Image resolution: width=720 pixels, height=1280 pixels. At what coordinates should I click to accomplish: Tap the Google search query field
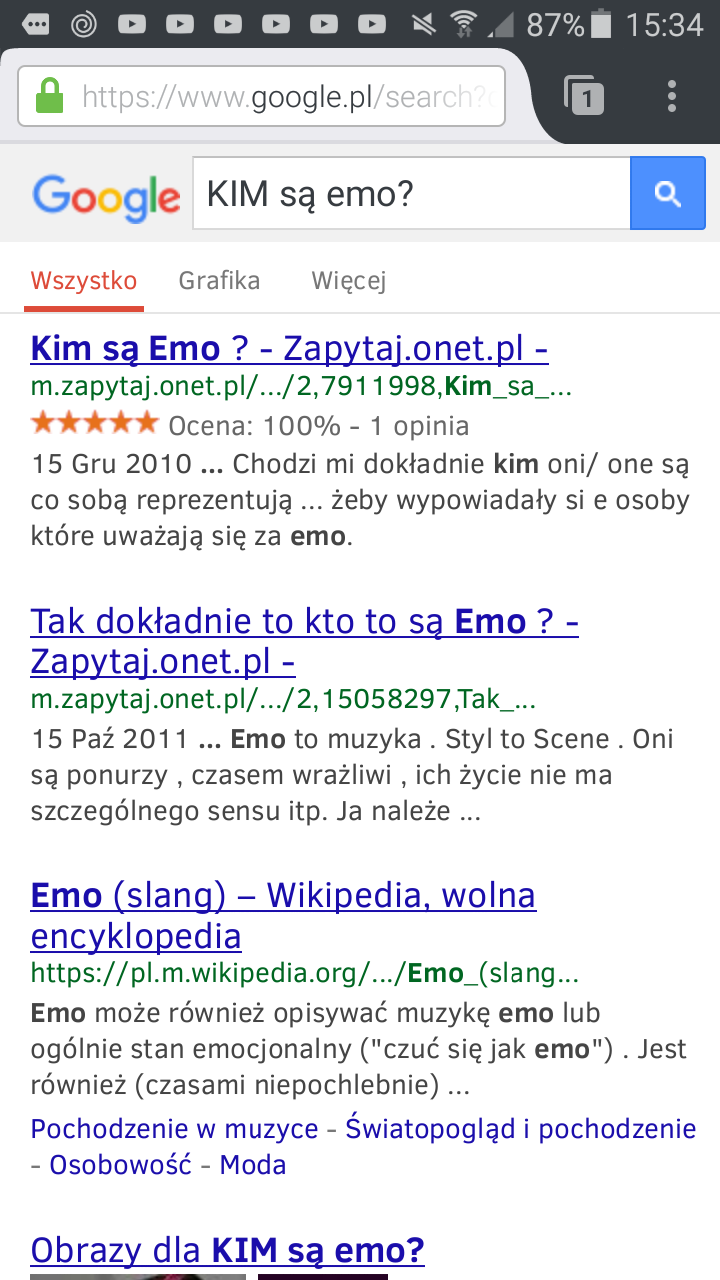pyautogui.click(x=410, y=193)
